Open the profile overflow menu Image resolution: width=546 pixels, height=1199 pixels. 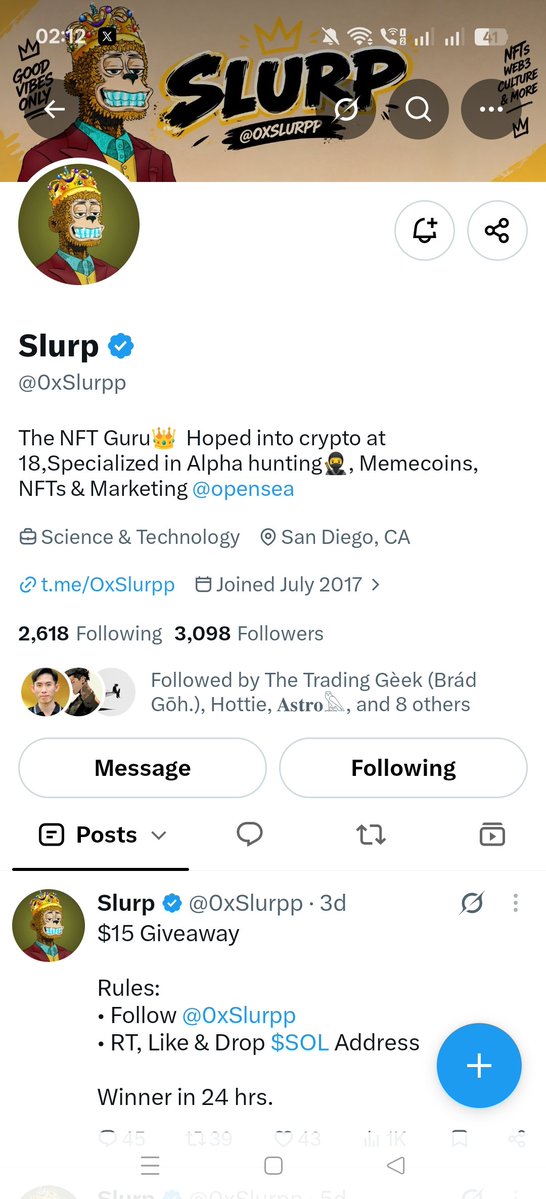pos(491,109)
